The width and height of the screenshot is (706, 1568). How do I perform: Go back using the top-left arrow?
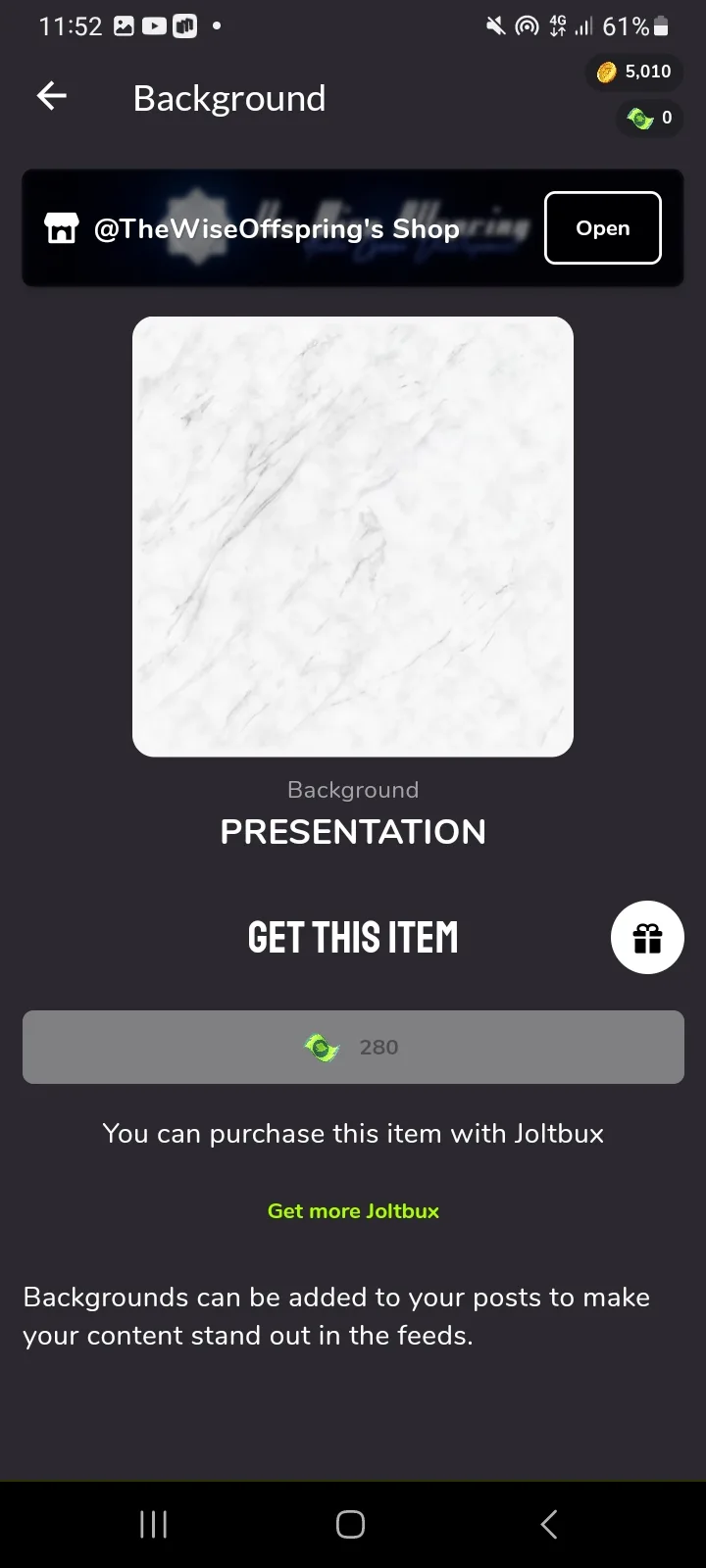pos(52,96)
